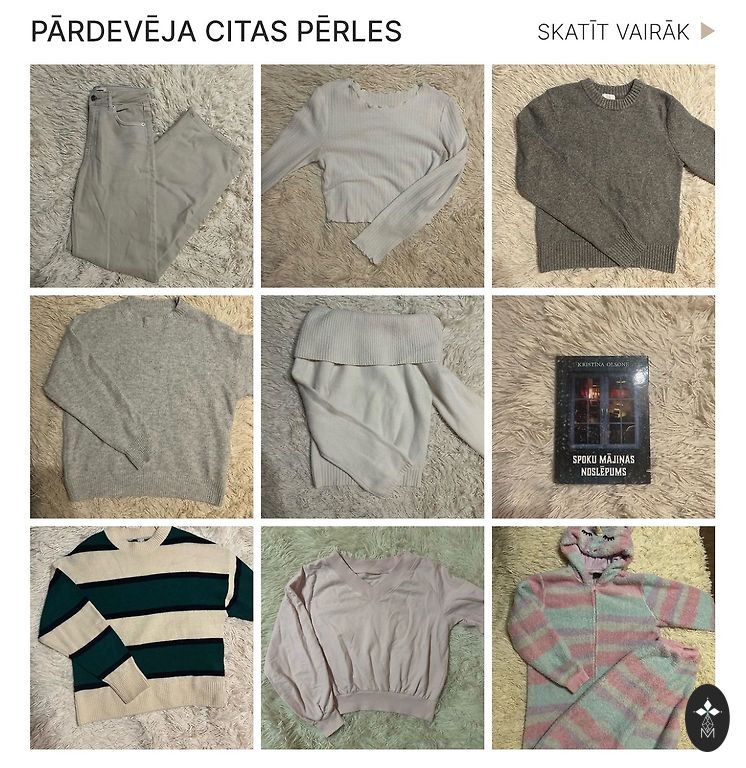View the green and cream striped sweater
The height and width of the screenshot is (768, 746).
click(141, 638)
